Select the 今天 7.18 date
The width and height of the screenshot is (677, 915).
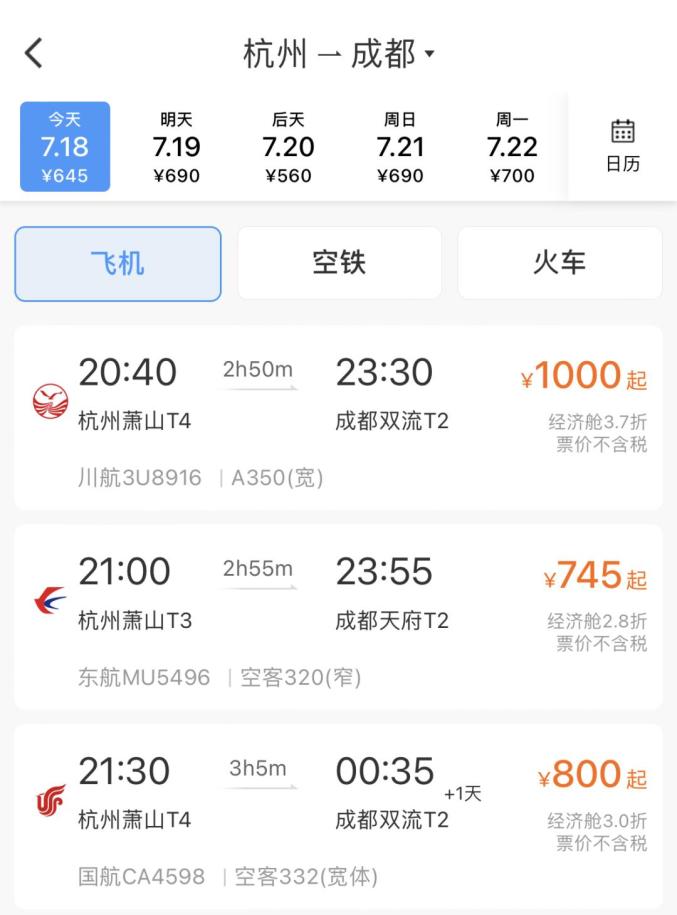coord(65,147)
